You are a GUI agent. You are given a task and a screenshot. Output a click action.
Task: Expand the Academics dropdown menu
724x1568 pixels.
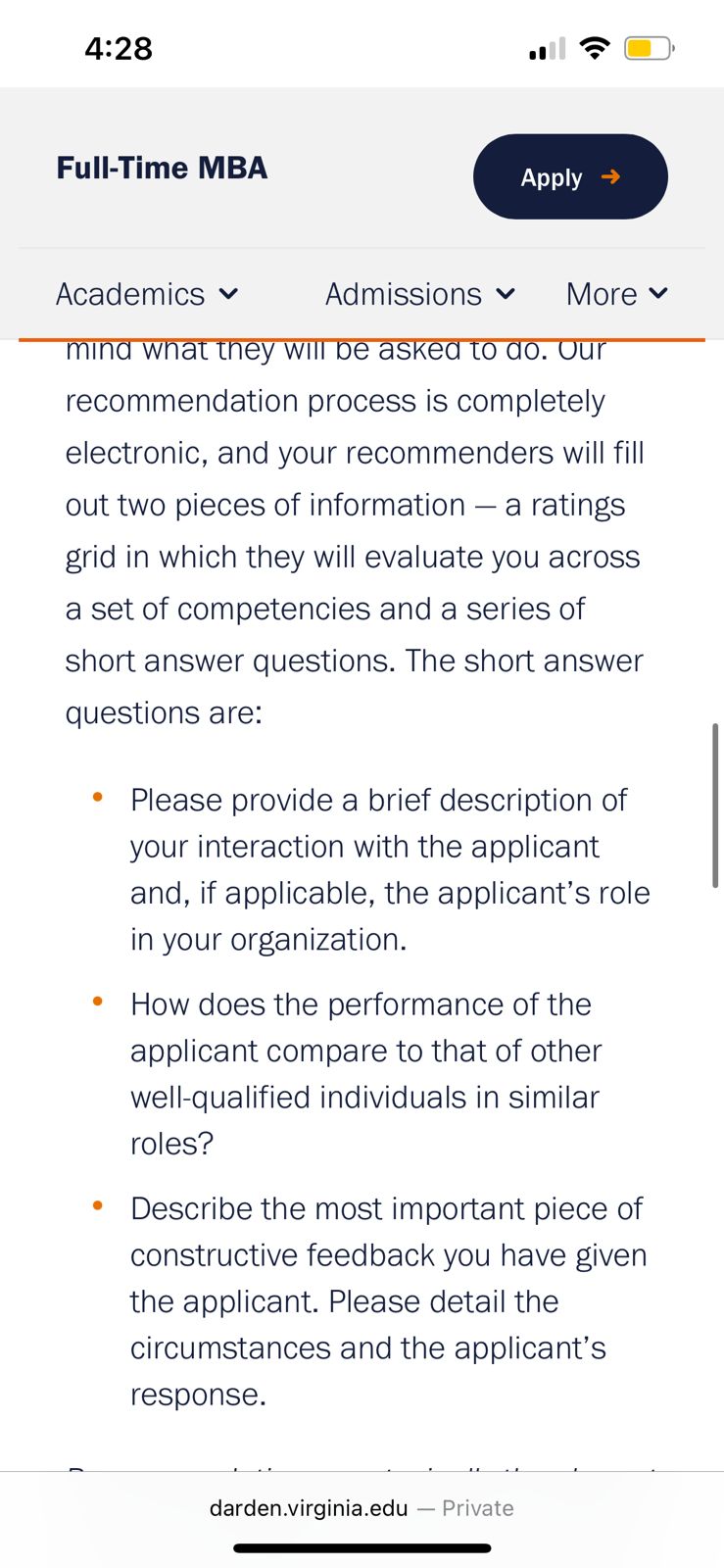(x=147, y=294)
